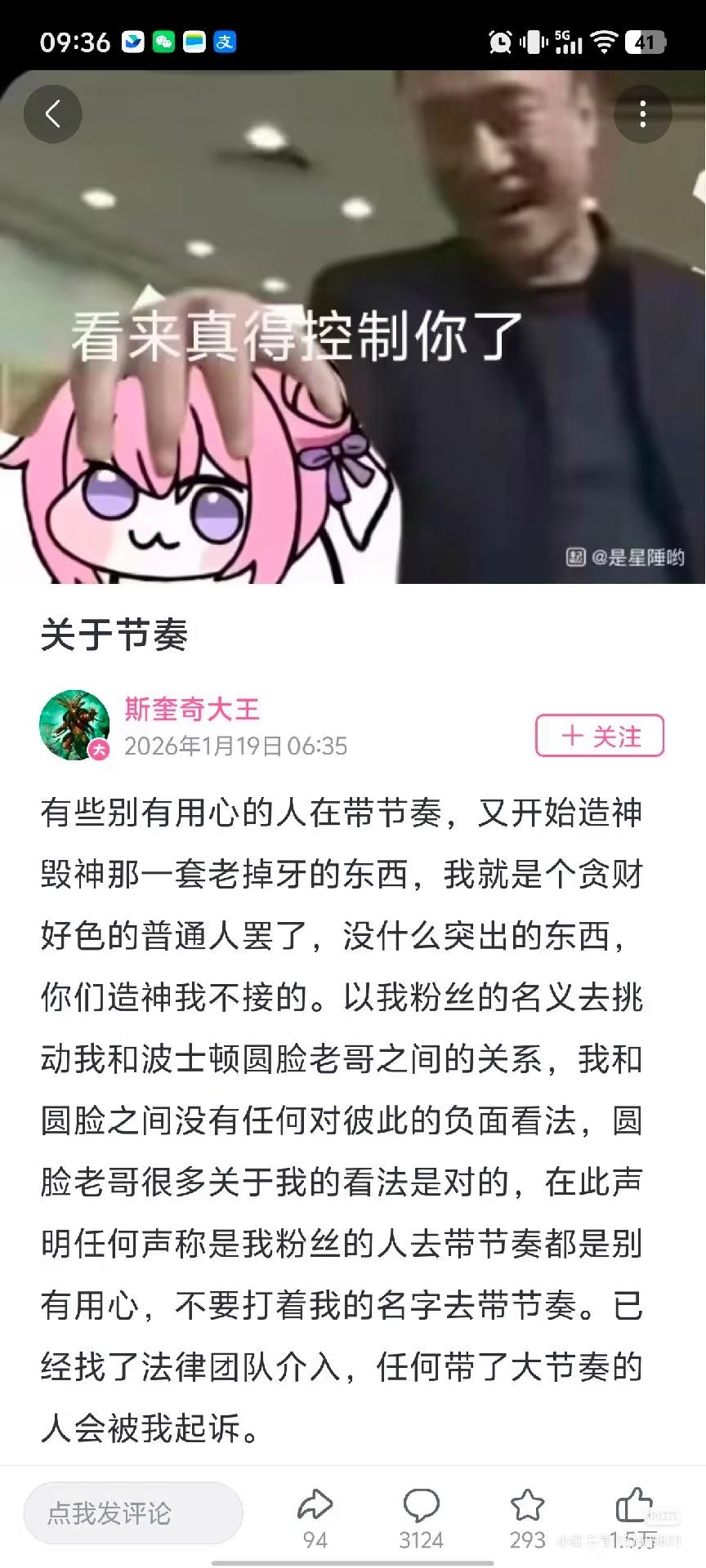Image resolution: width=706 pixels, height=1568 pixels.
Task: Tap the author name 斯奎奇大王
Action: tap(192, 709)
